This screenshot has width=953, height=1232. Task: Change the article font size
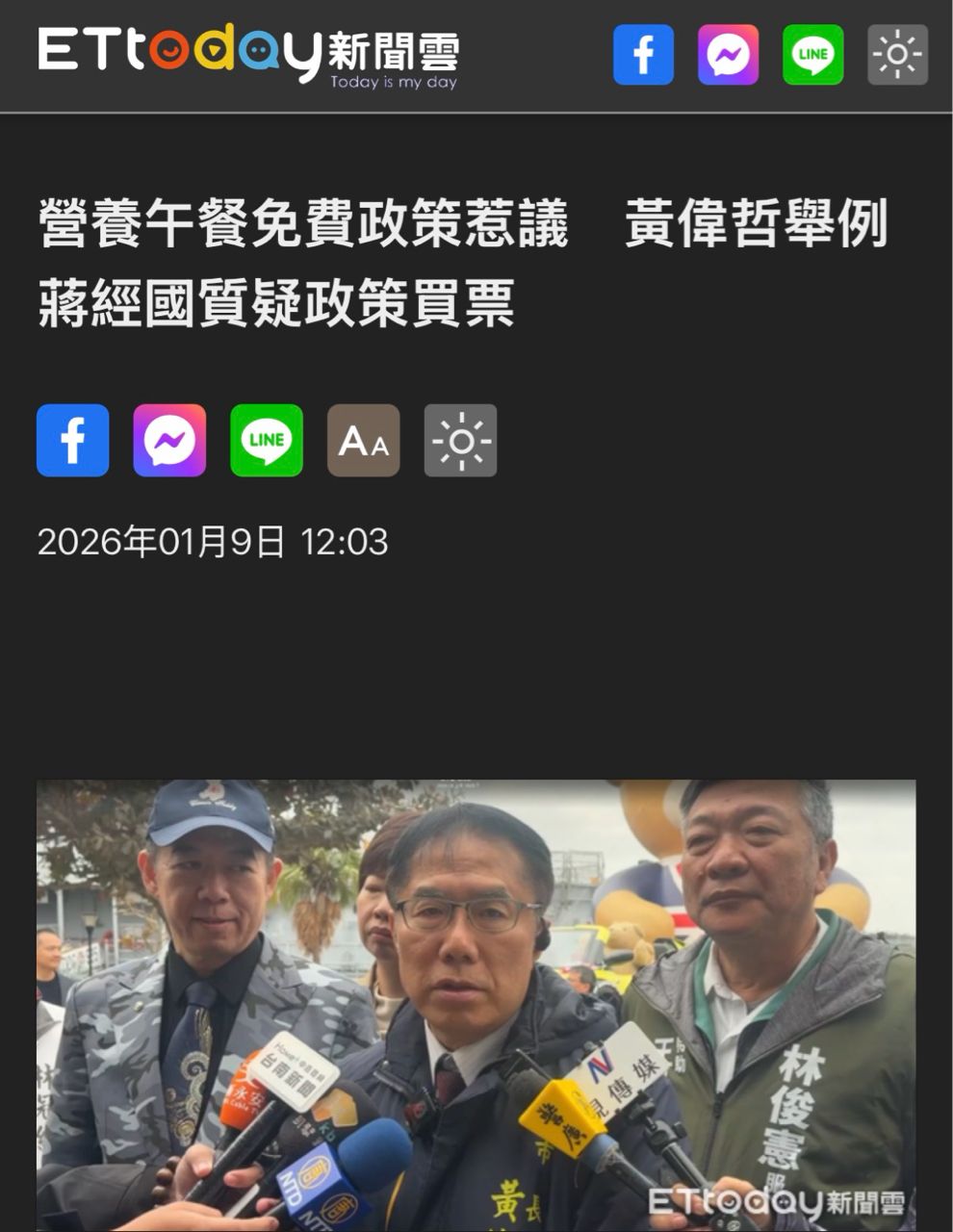(x=364, y=441)
